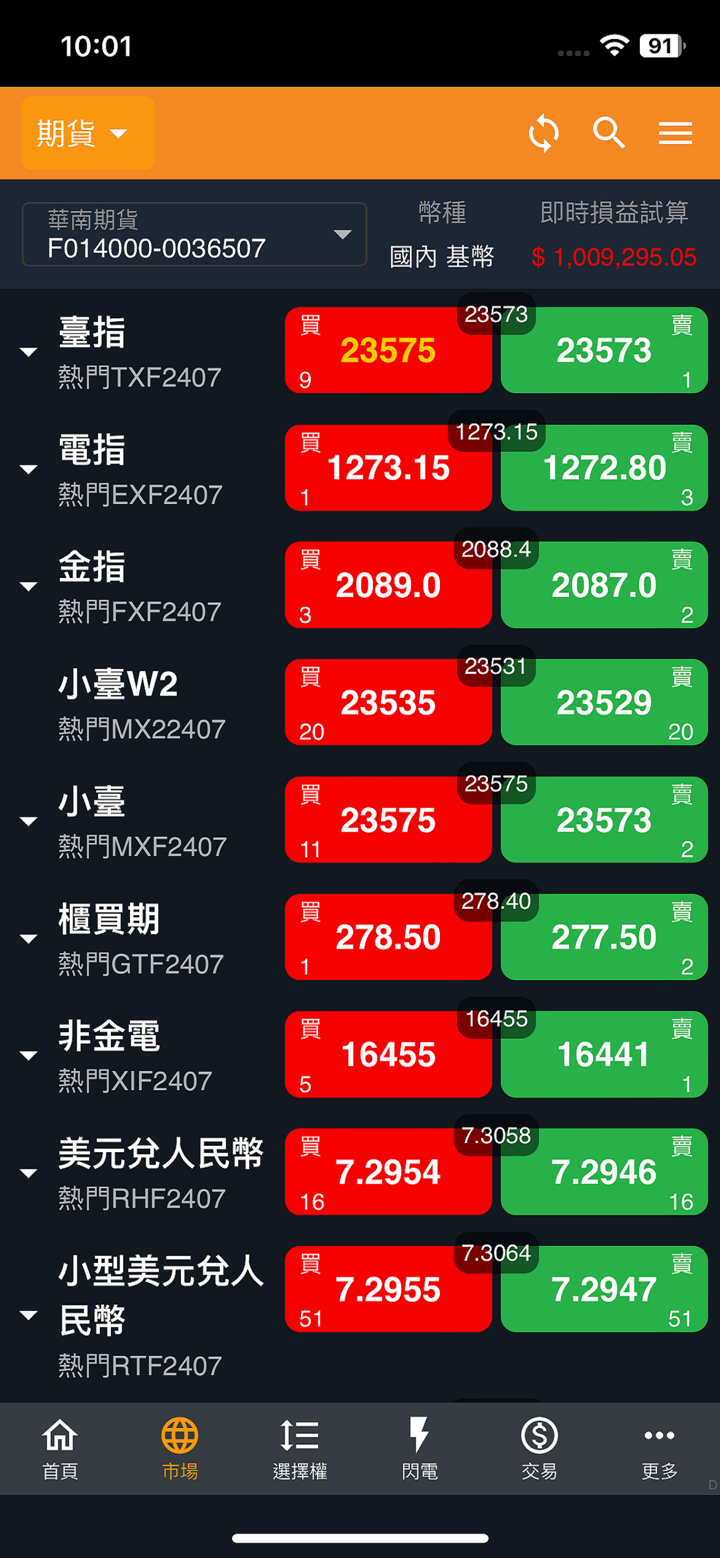Open the hamburger menu

pyautogui.click(x=675, y=133)
